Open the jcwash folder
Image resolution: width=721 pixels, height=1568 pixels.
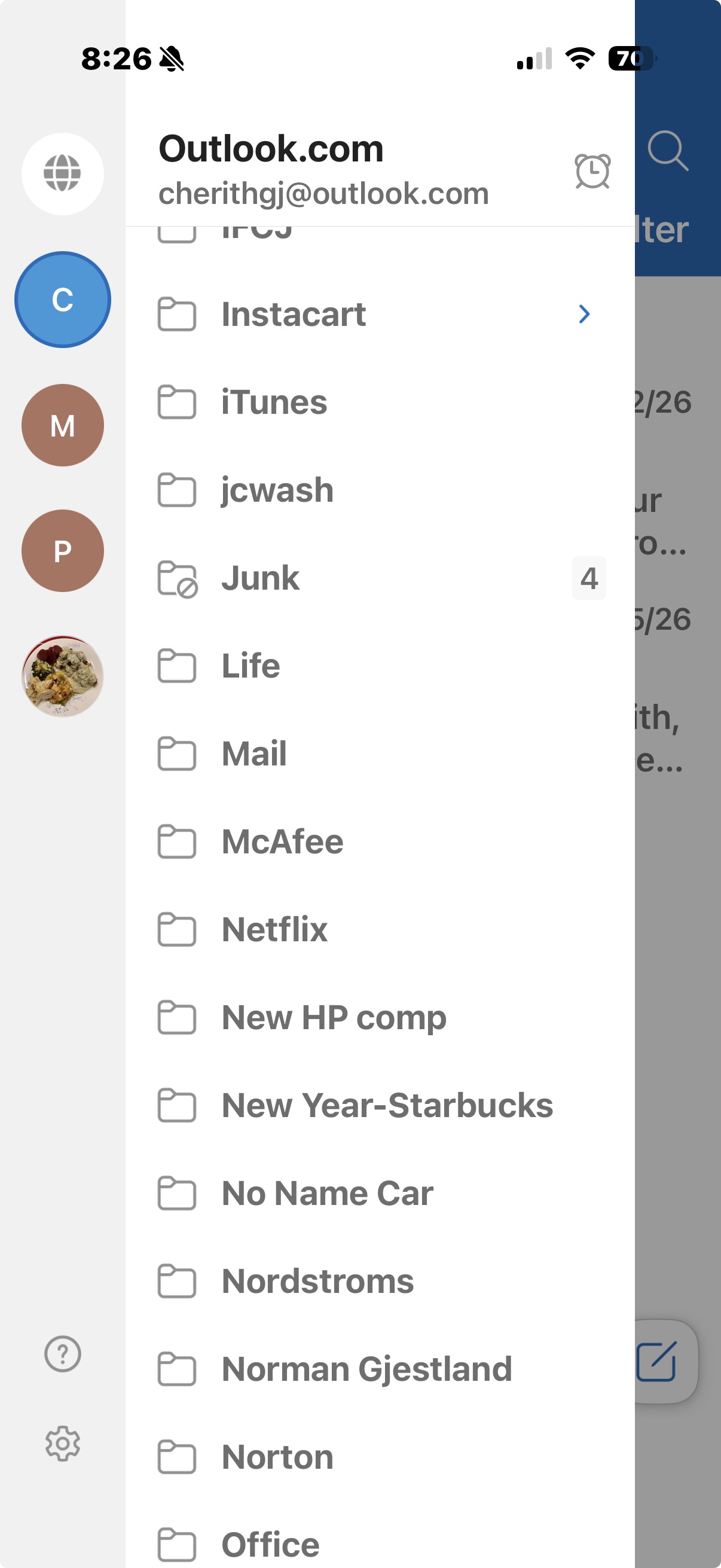point(380,490)
